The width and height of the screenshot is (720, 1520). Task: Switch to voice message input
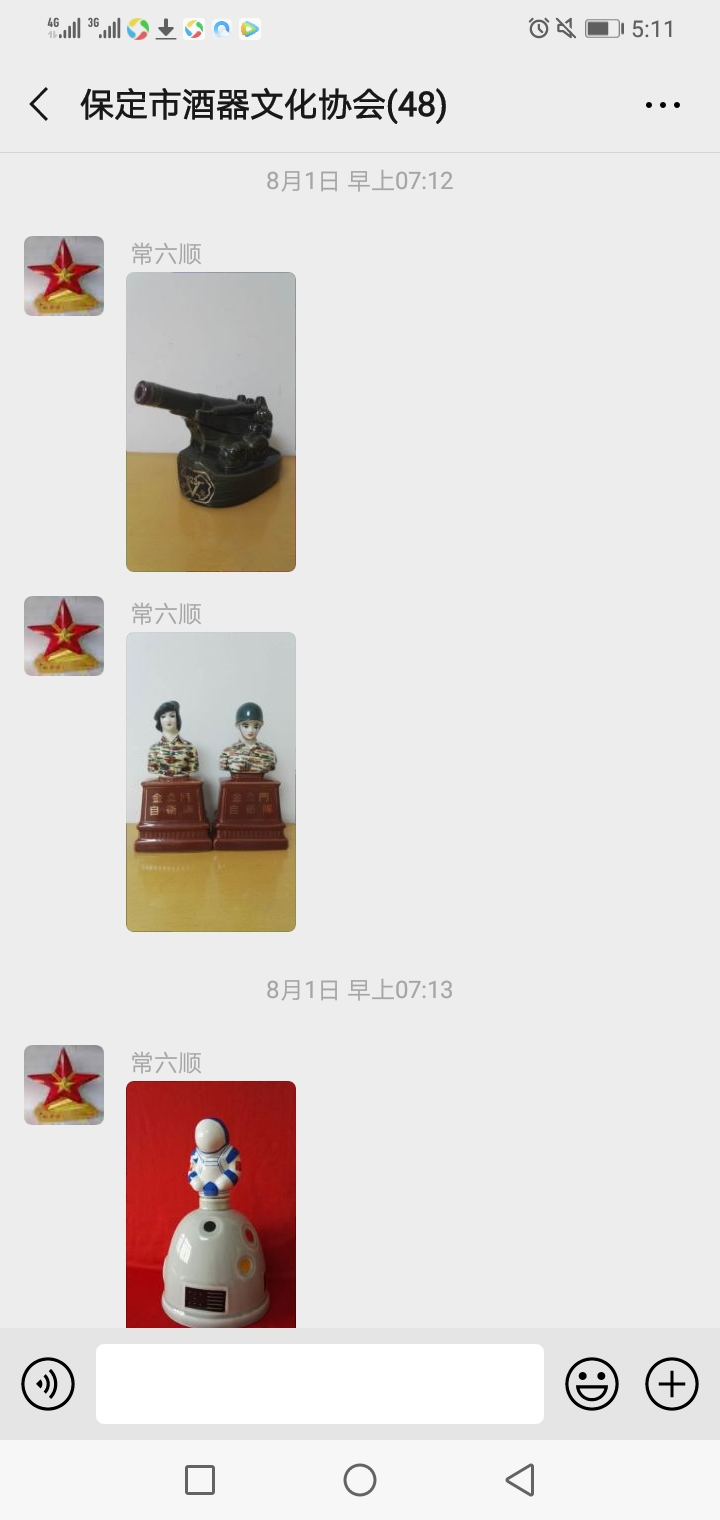tap(48, 1384)
